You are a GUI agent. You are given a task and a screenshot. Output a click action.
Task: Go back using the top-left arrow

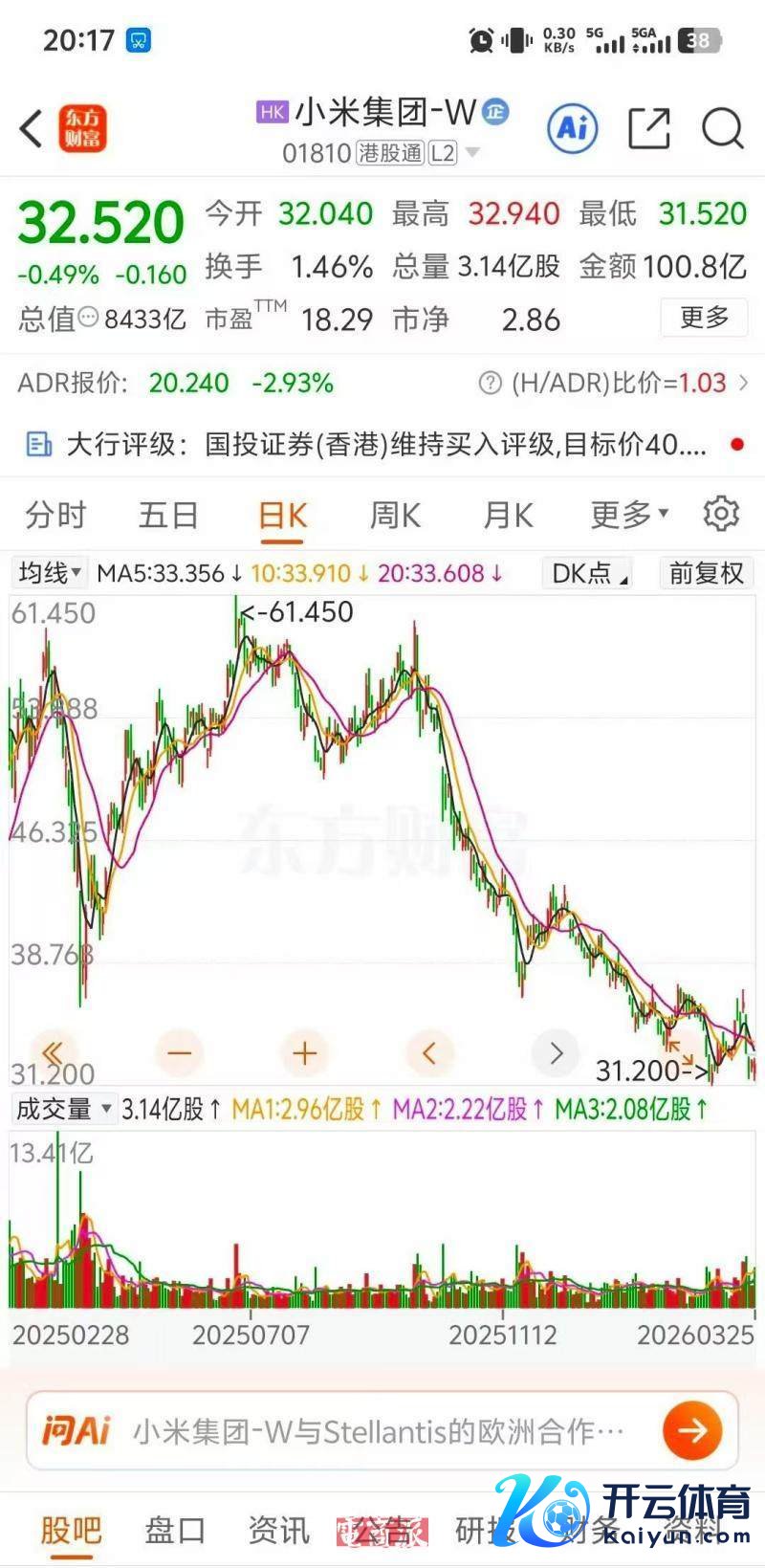coord(31,128)
